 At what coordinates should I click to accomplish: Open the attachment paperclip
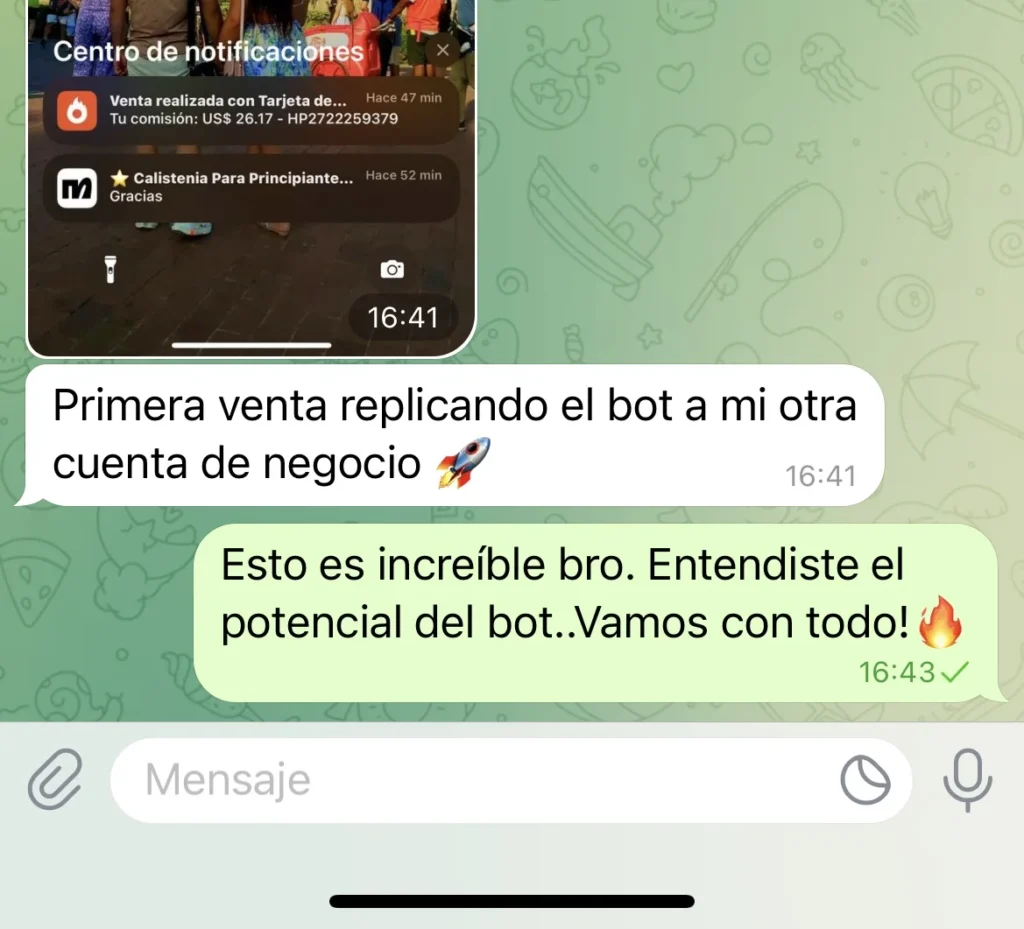pyautogui.click(x=54, y=780)
